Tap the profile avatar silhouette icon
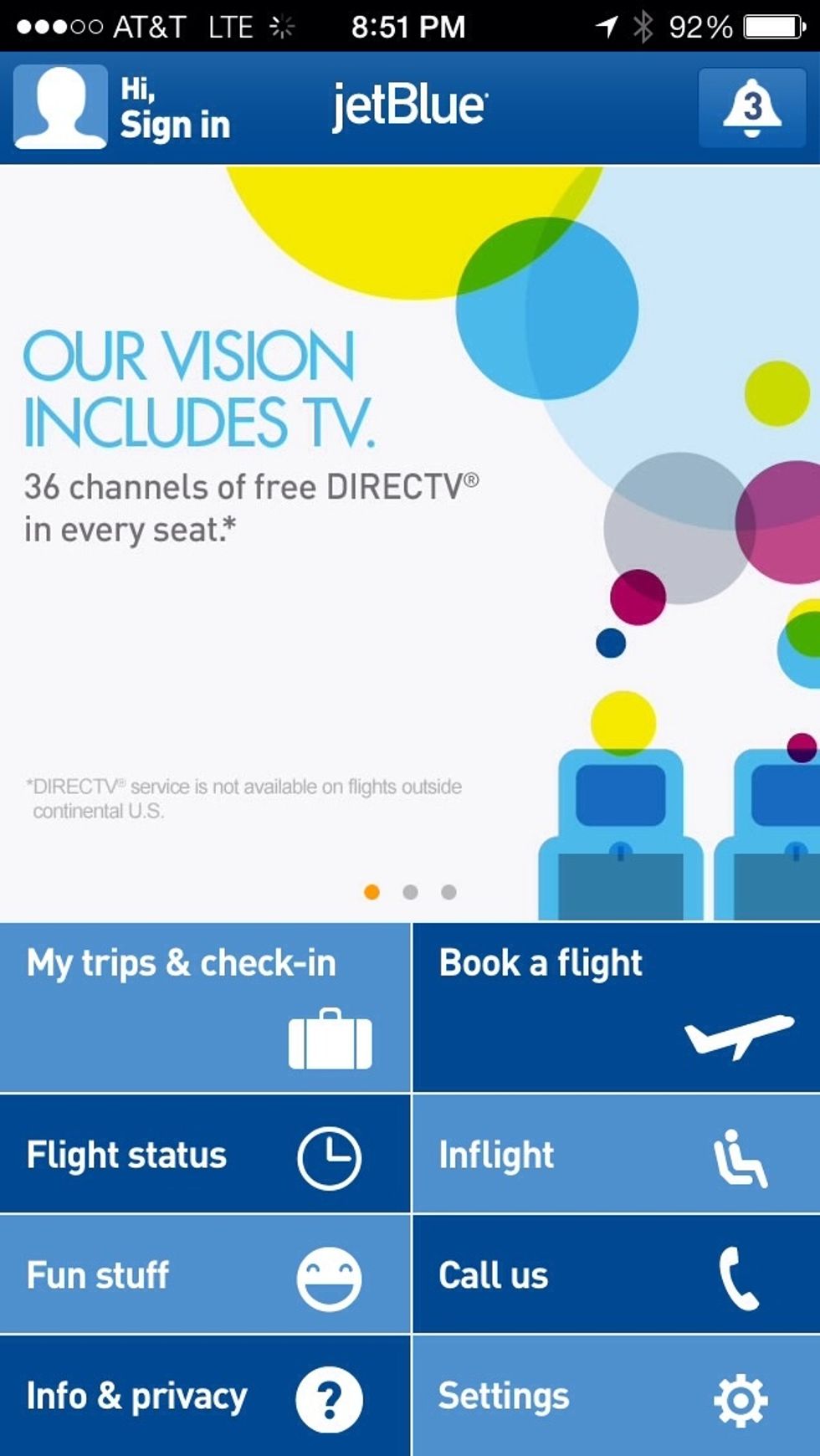 [x=59, y=107]
